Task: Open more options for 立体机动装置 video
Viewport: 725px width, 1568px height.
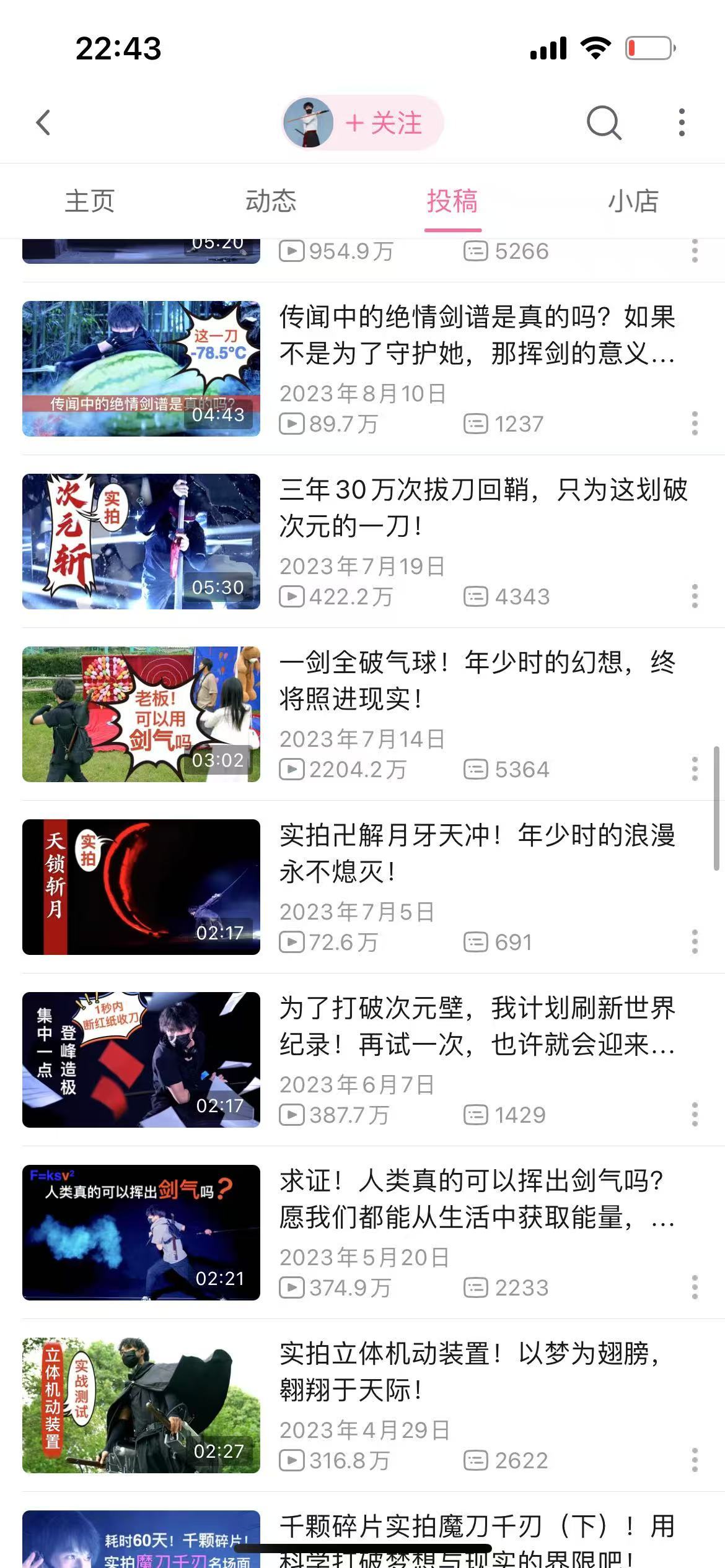Action: pyautogui.click(x=695, y=1460)
